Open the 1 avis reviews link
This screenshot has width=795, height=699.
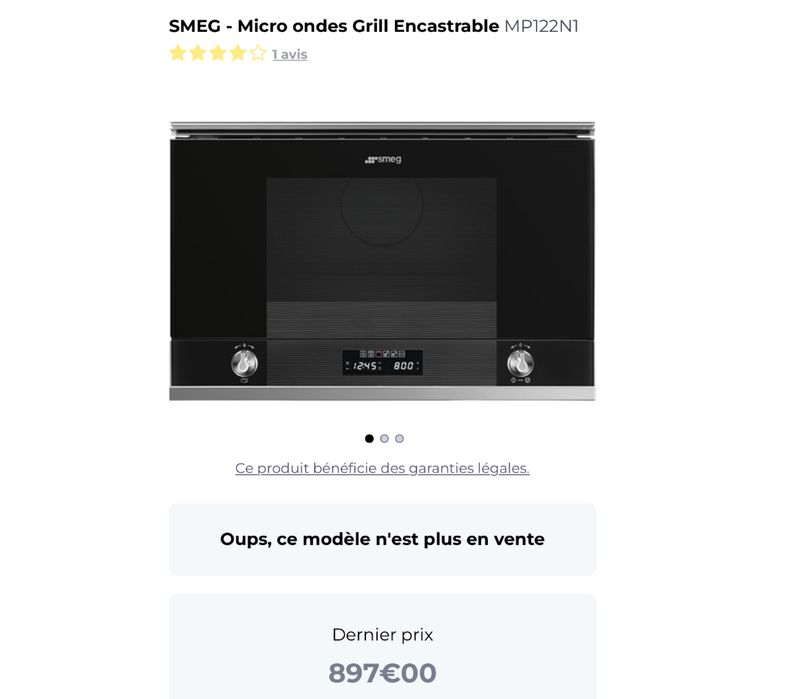pyautogui.click(x=289, y=54)
